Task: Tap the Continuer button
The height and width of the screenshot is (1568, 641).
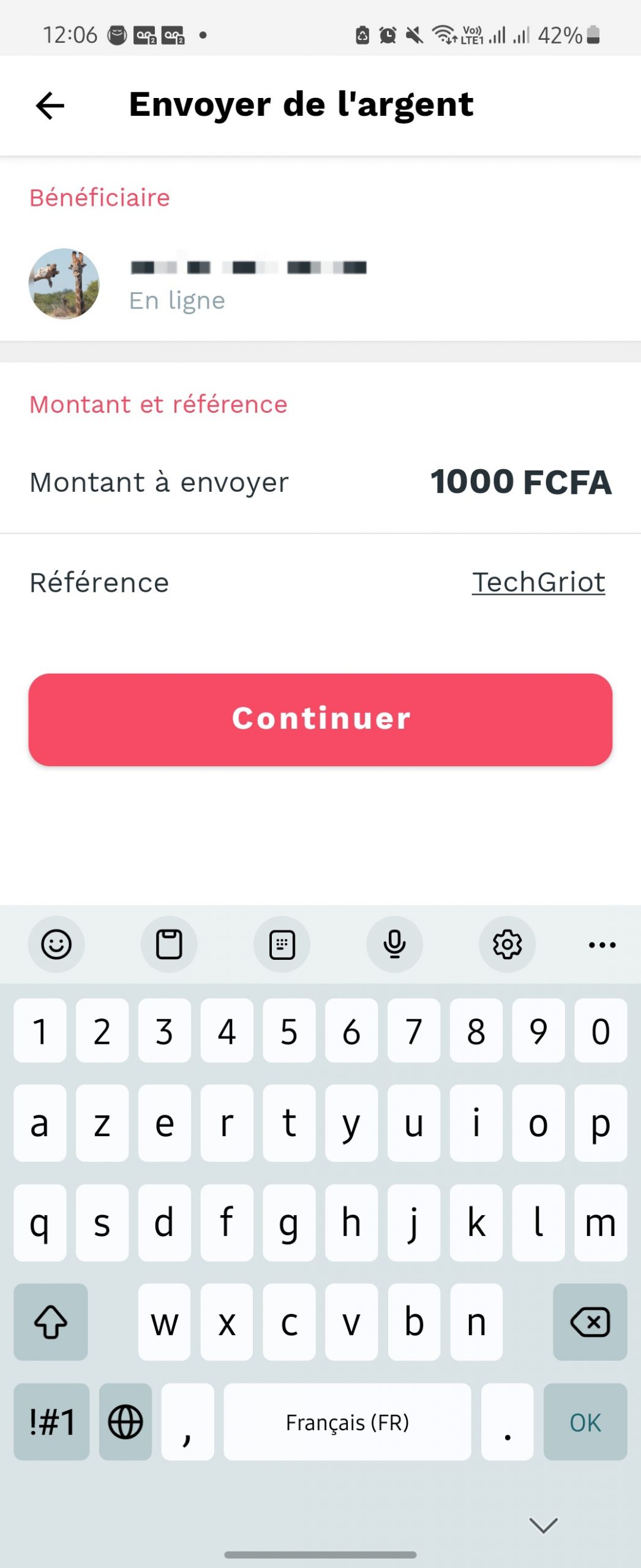Action: tap(320, 719)
